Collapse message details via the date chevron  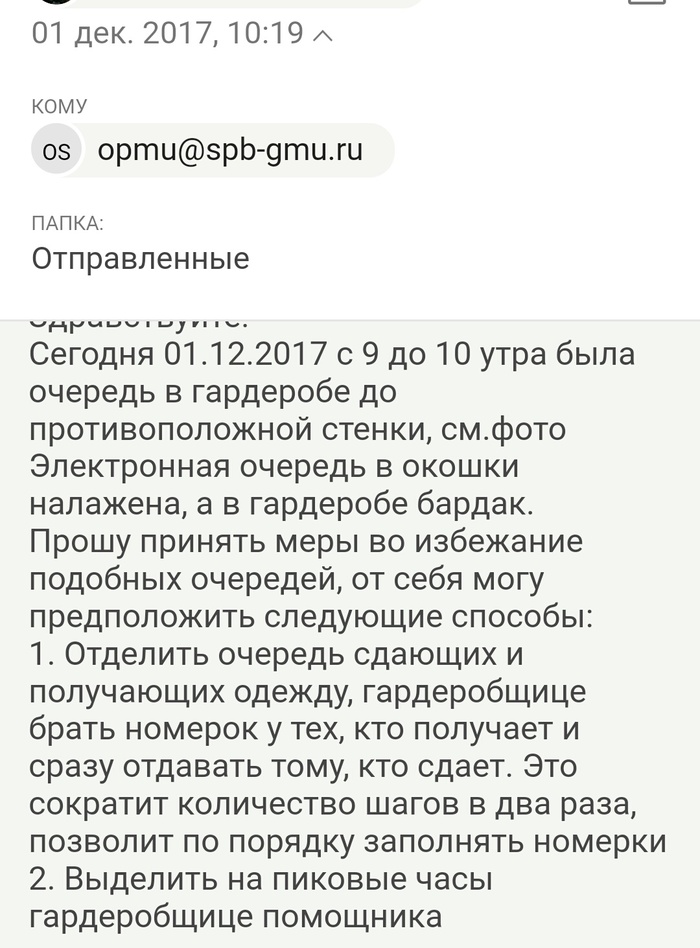323,35
